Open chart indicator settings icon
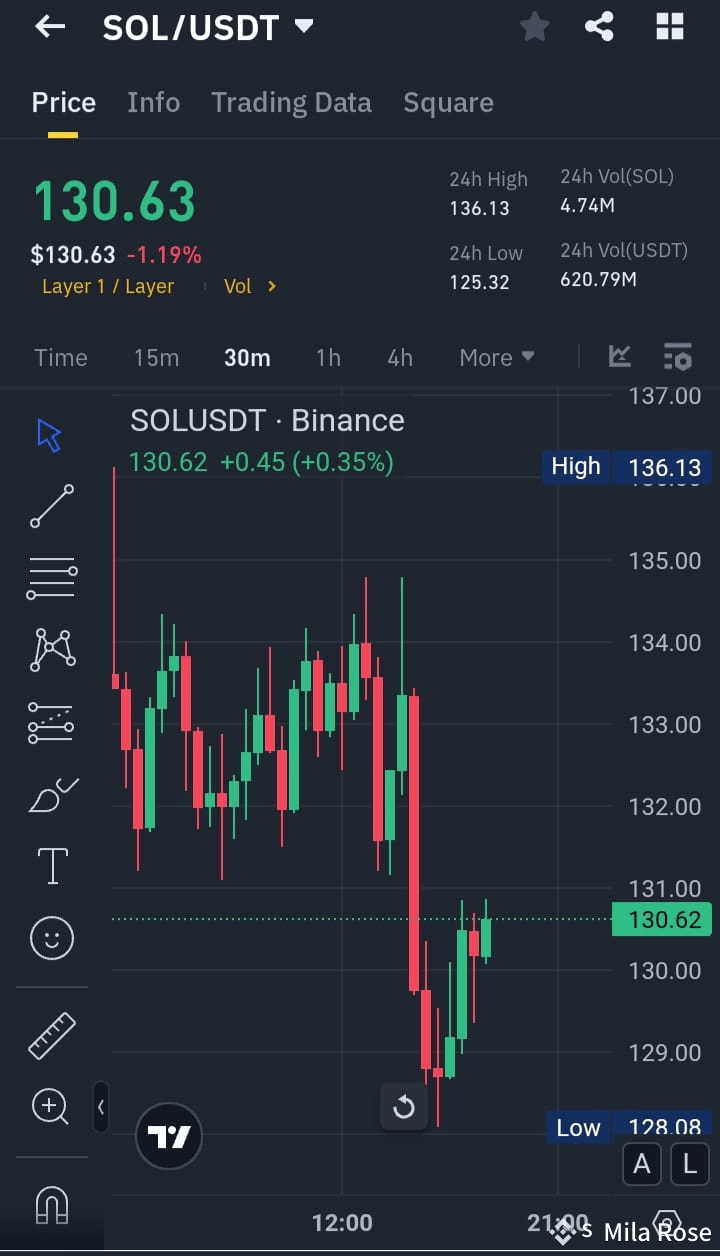 [x=677, y=356]
